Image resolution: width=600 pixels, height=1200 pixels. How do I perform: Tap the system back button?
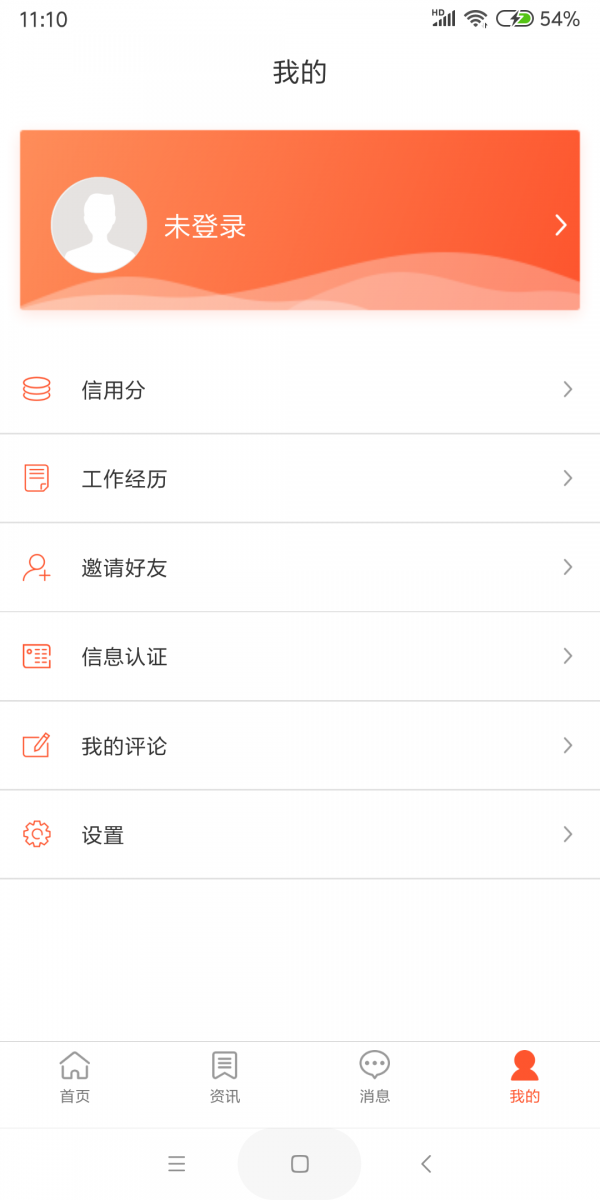point(426,1164)
